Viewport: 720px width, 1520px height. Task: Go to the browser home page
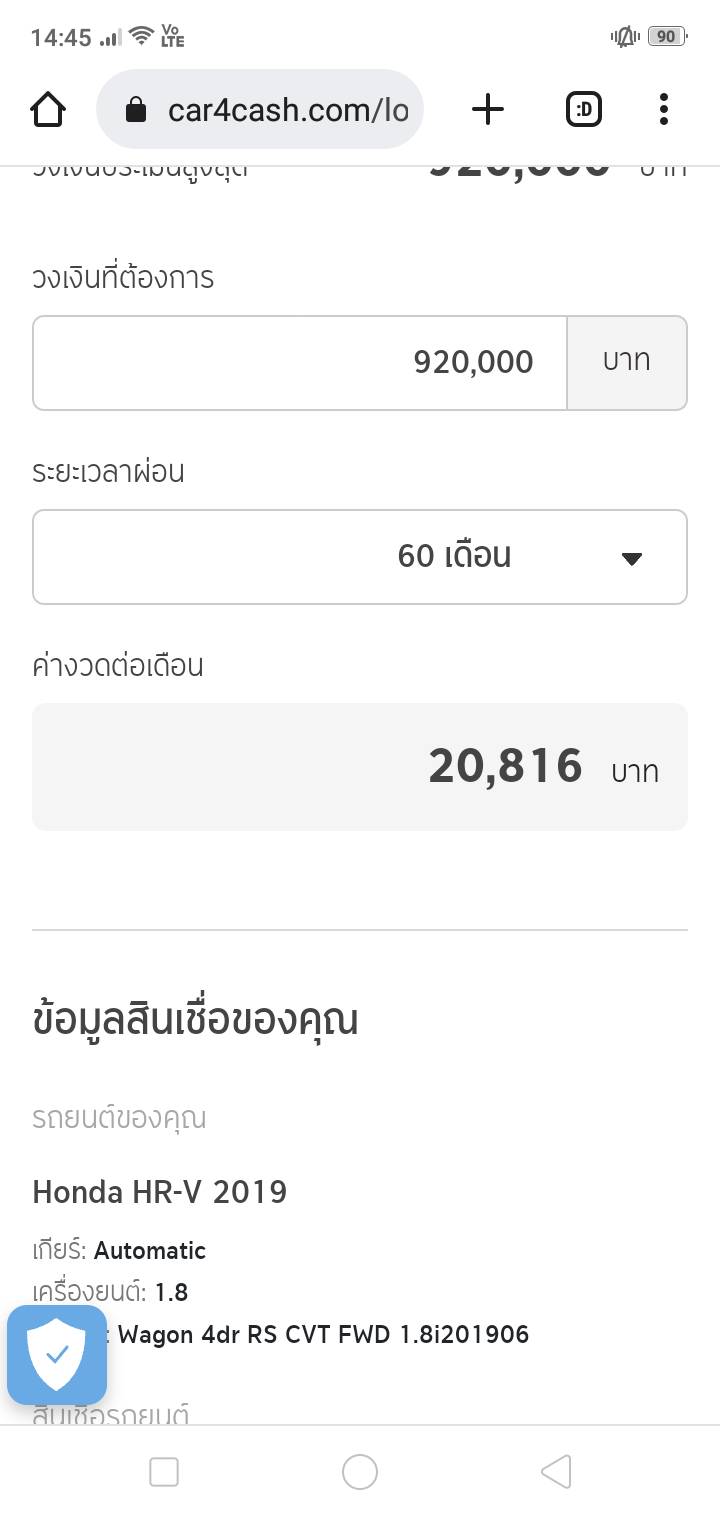(x=48, y=109)
